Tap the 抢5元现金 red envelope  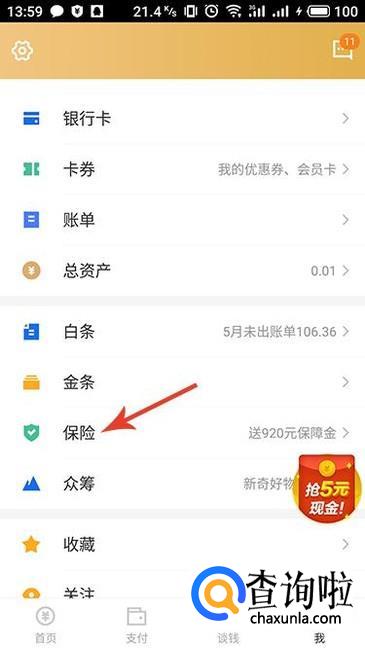[x=327, y=488]
